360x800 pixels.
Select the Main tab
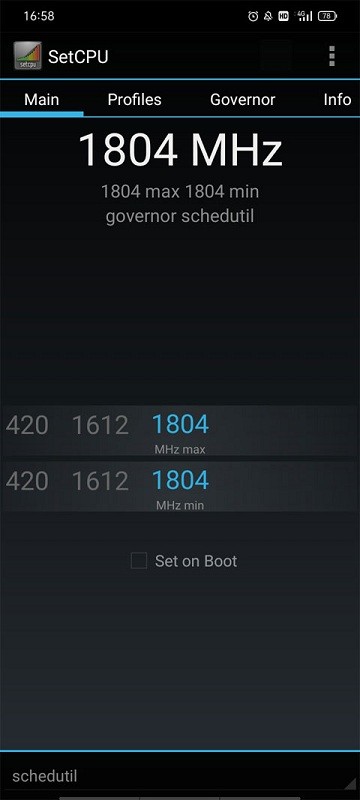pos(42,99)
